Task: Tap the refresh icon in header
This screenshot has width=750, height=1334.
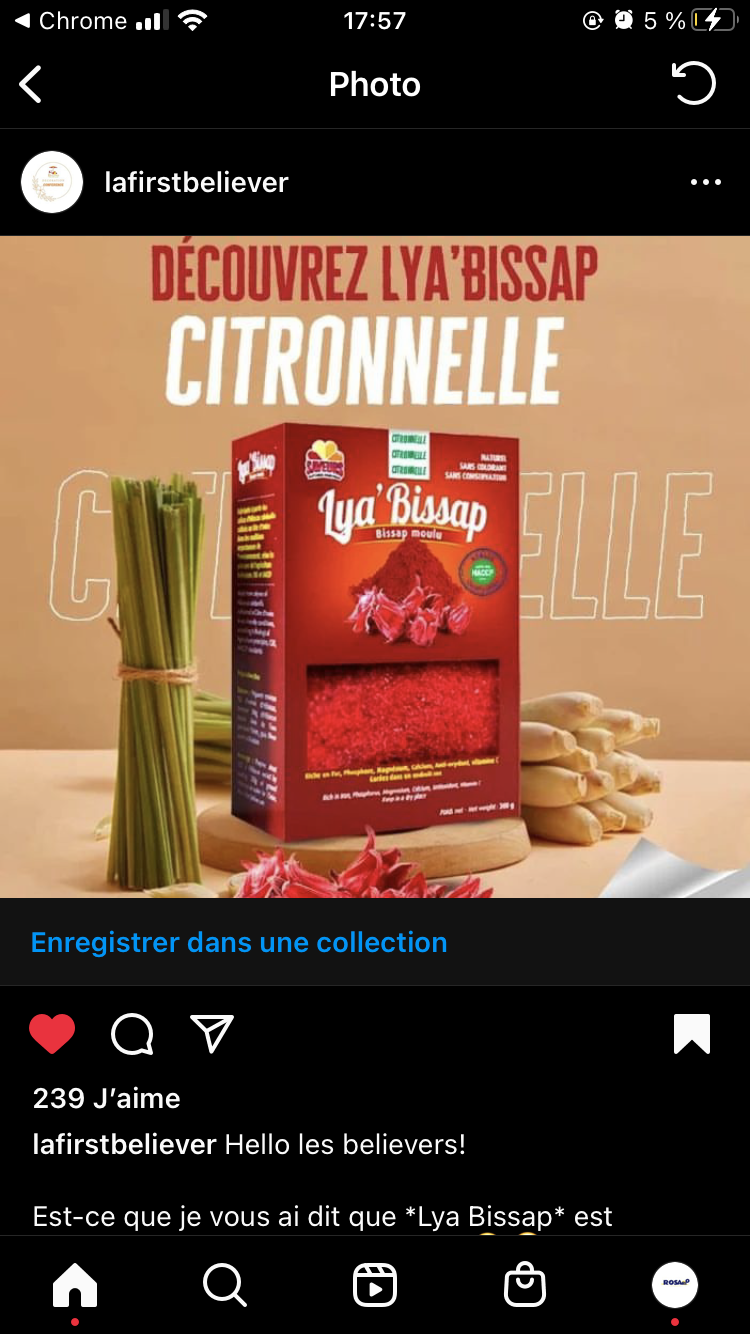Action: 694,83
